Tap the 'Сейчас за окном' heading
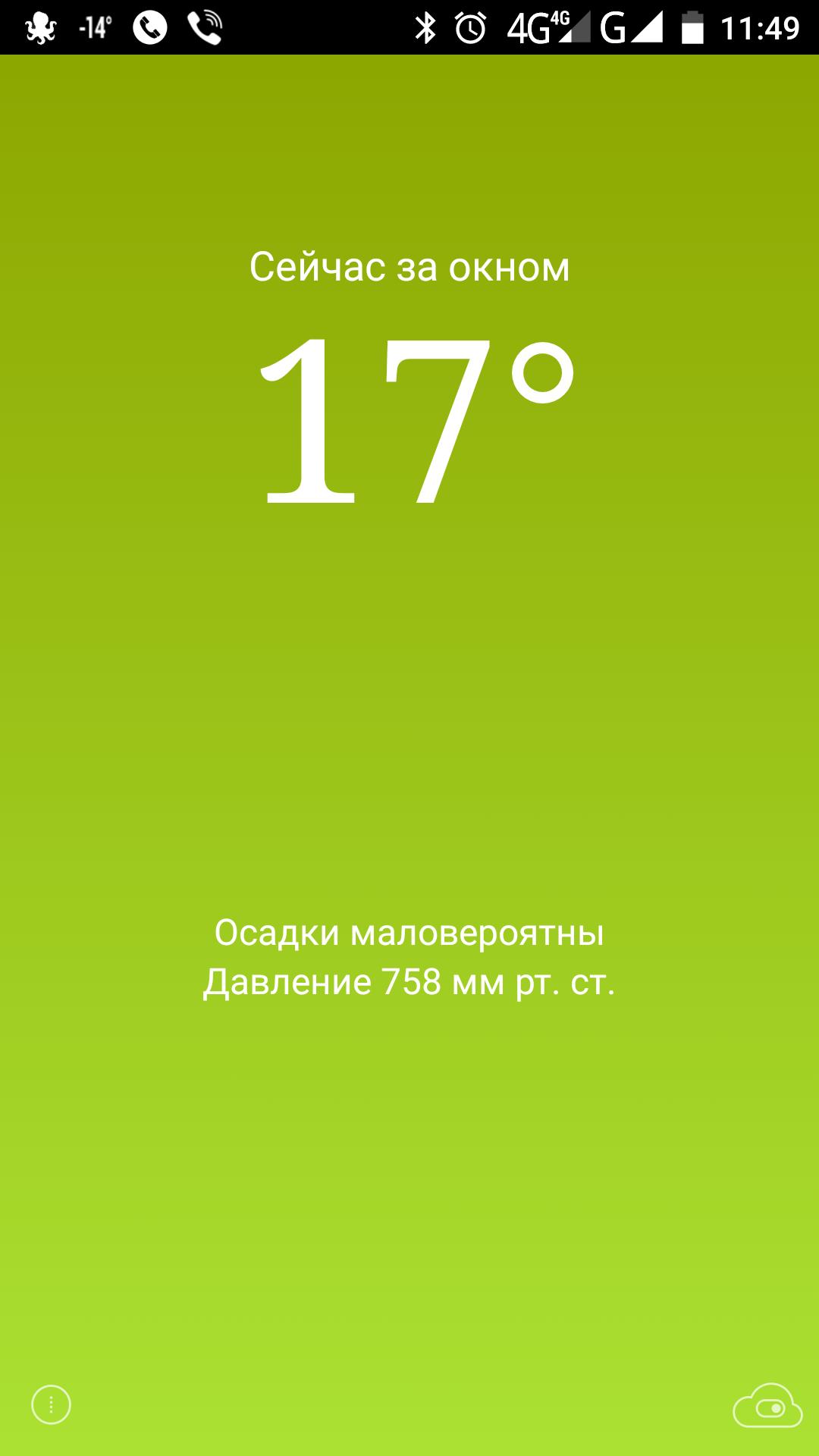 (409, 267)
